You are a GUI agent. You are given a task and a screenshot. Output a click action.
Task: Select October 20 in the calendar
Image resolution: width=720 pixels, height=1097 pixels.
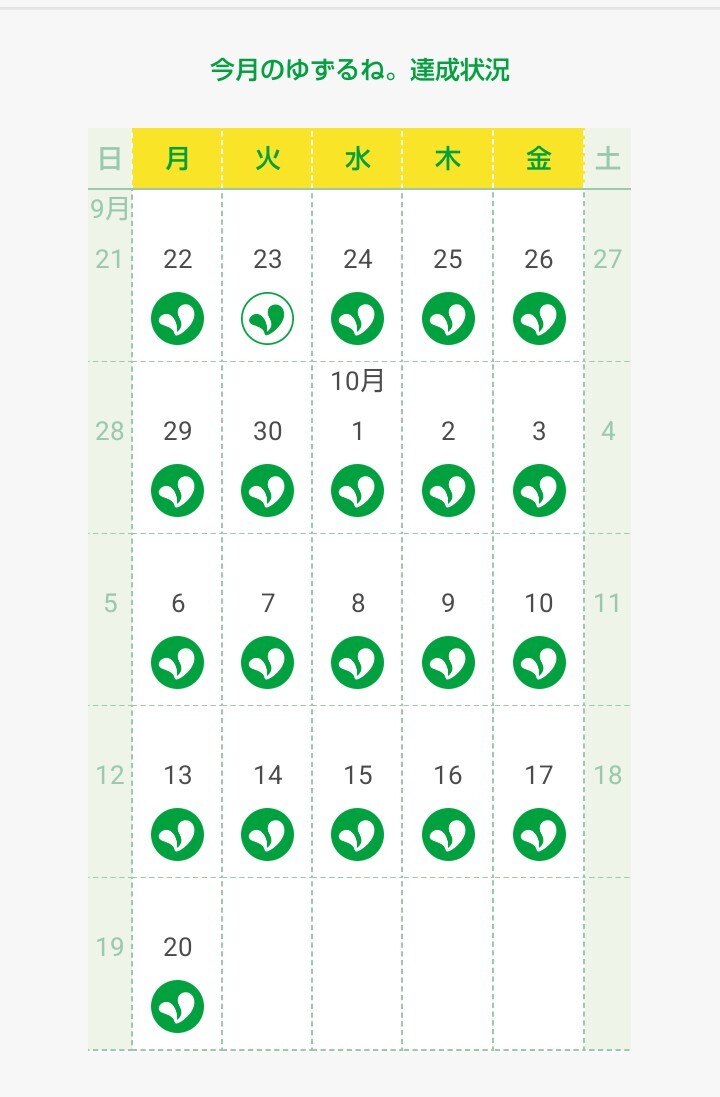(x=178, y=947)
